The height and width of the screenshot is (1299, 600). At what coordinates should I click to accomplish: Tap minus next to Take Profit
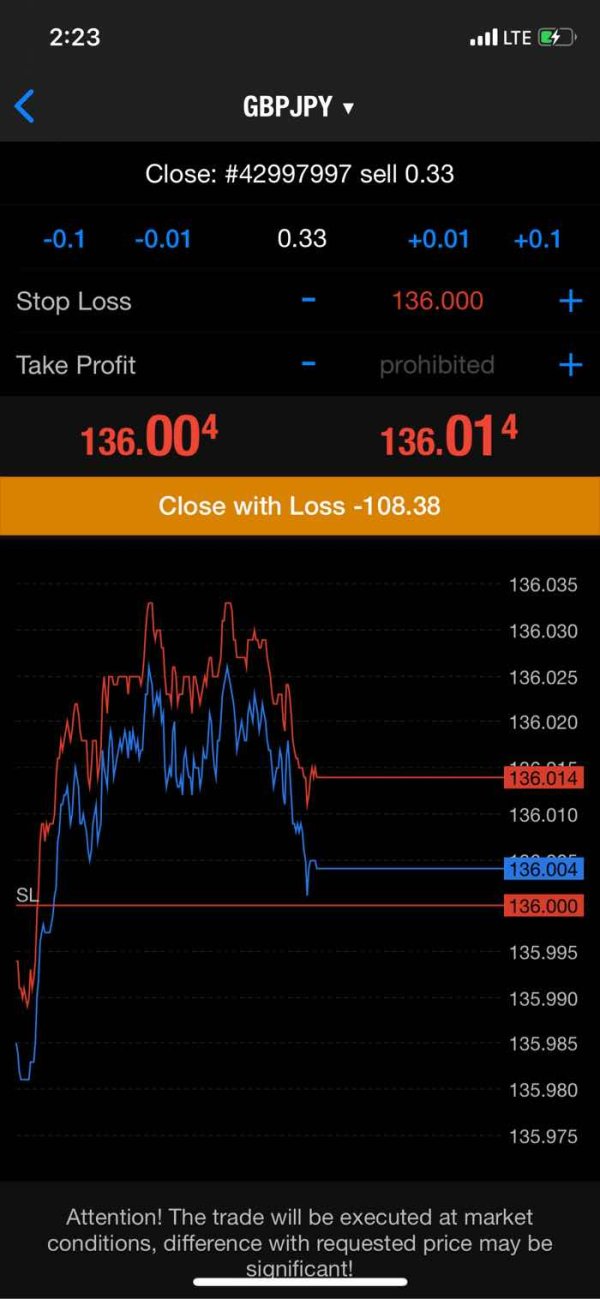pyautogui.click(x=309, y=365)
